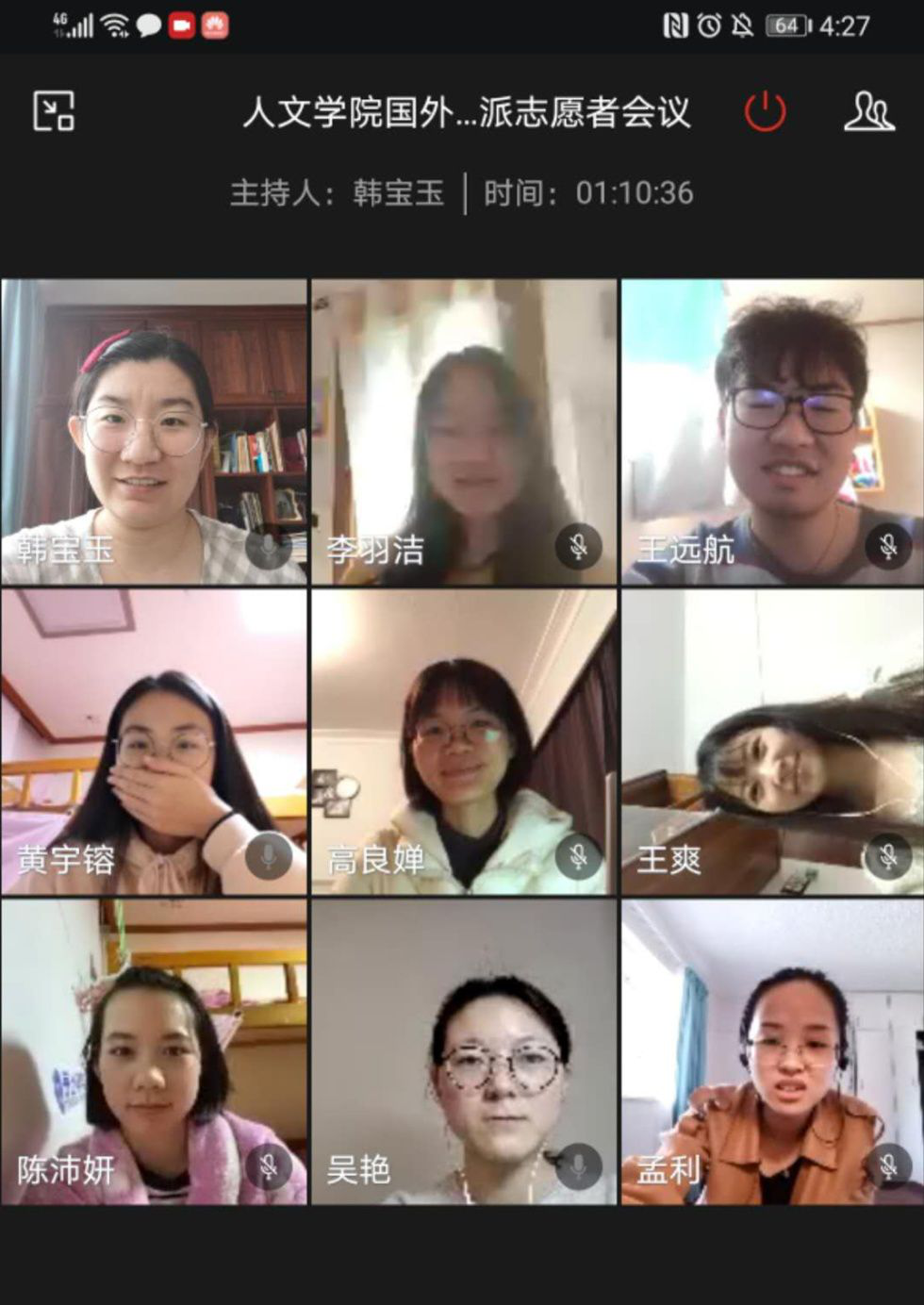Tap 黄宇镕's video tile
The height and width of the screenshot is (1305, 924).
(154, 742)
